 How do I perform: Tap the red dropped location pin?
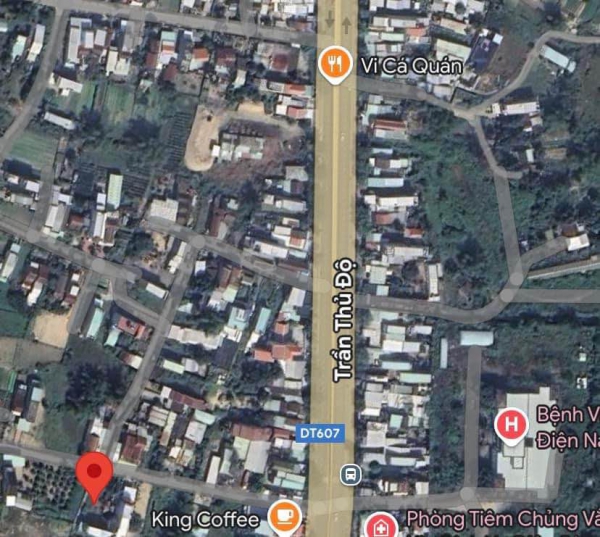(x=95, y=474)
